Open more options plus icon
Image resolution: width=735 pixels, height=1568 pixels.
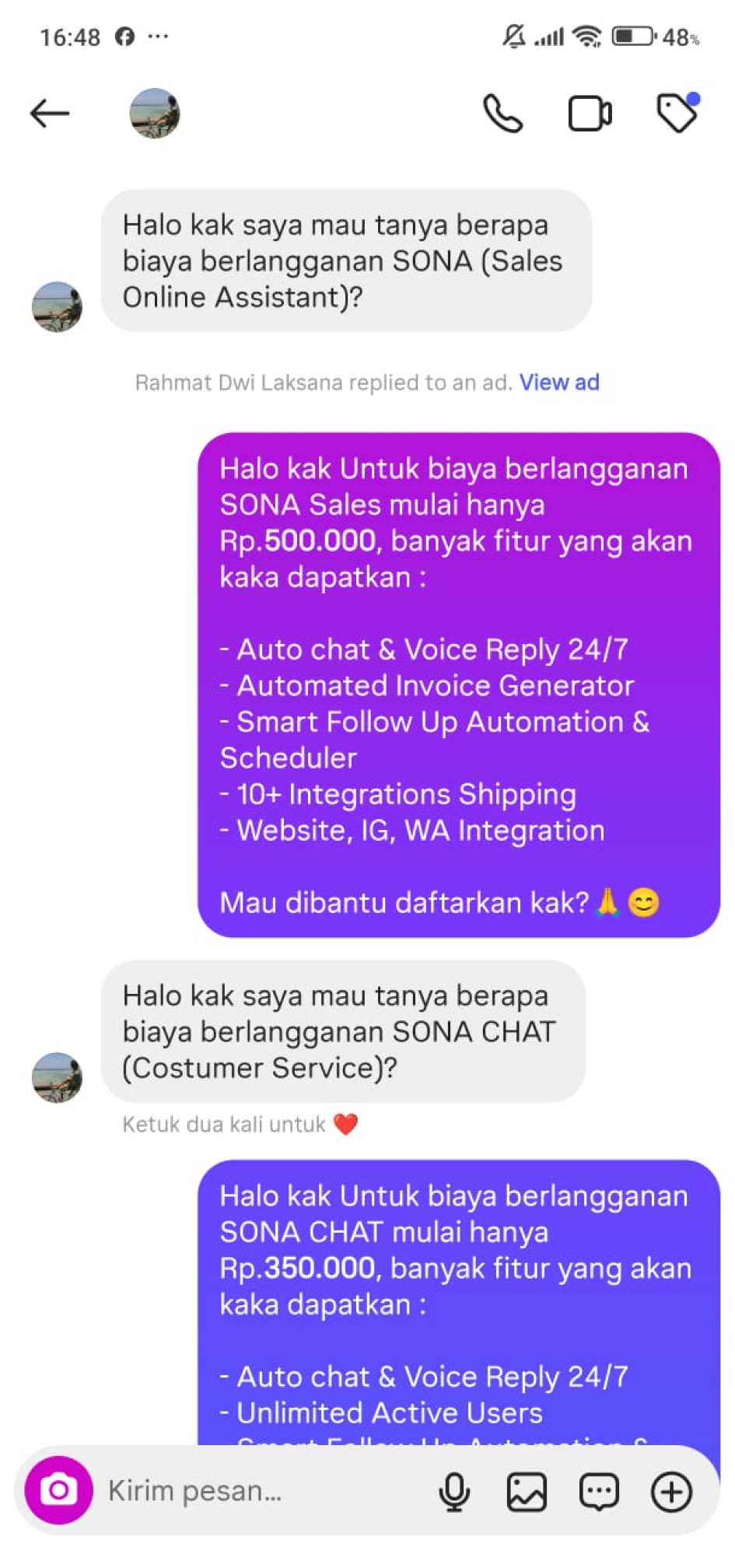[x=671, y=1492]
